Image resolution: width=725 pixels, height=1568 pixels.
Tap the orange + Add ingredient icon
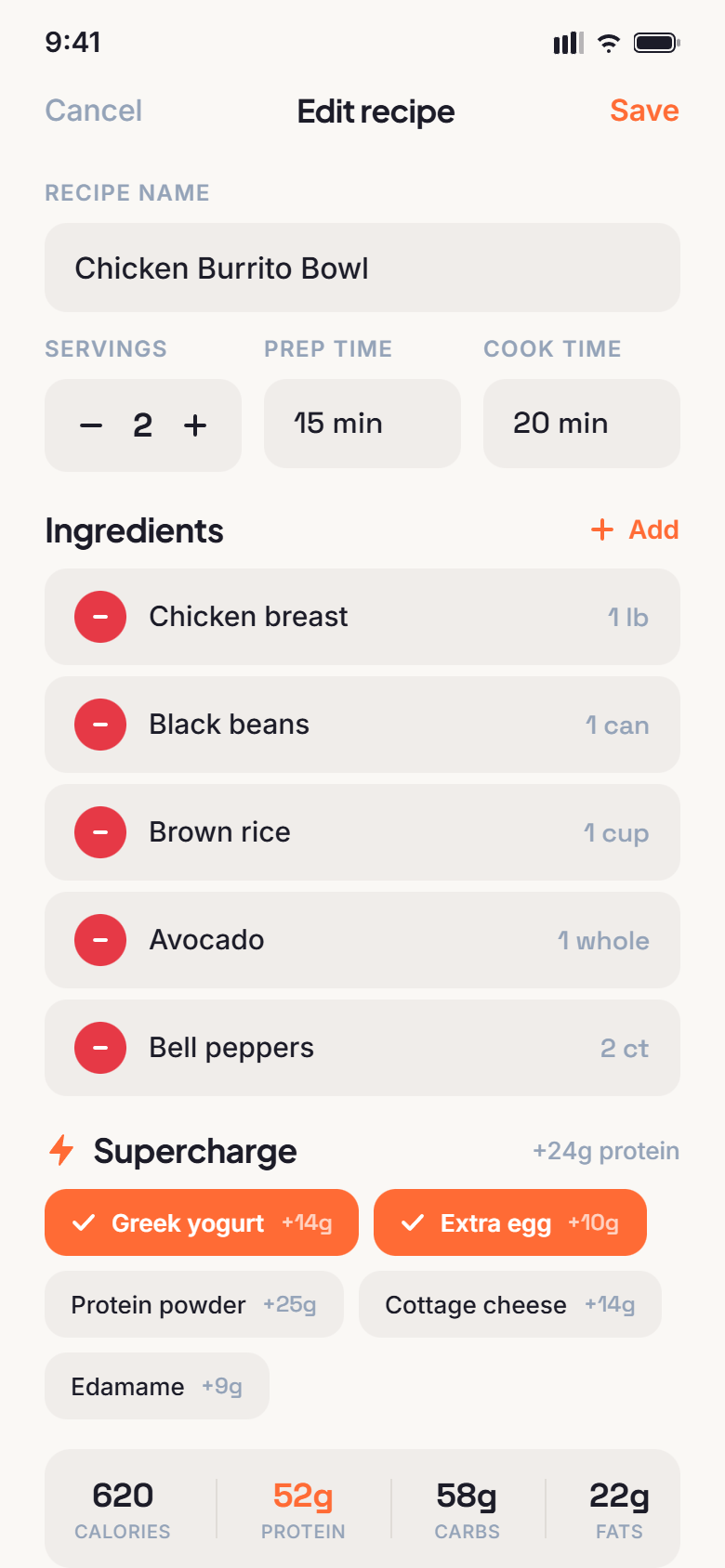click(602, 529)
